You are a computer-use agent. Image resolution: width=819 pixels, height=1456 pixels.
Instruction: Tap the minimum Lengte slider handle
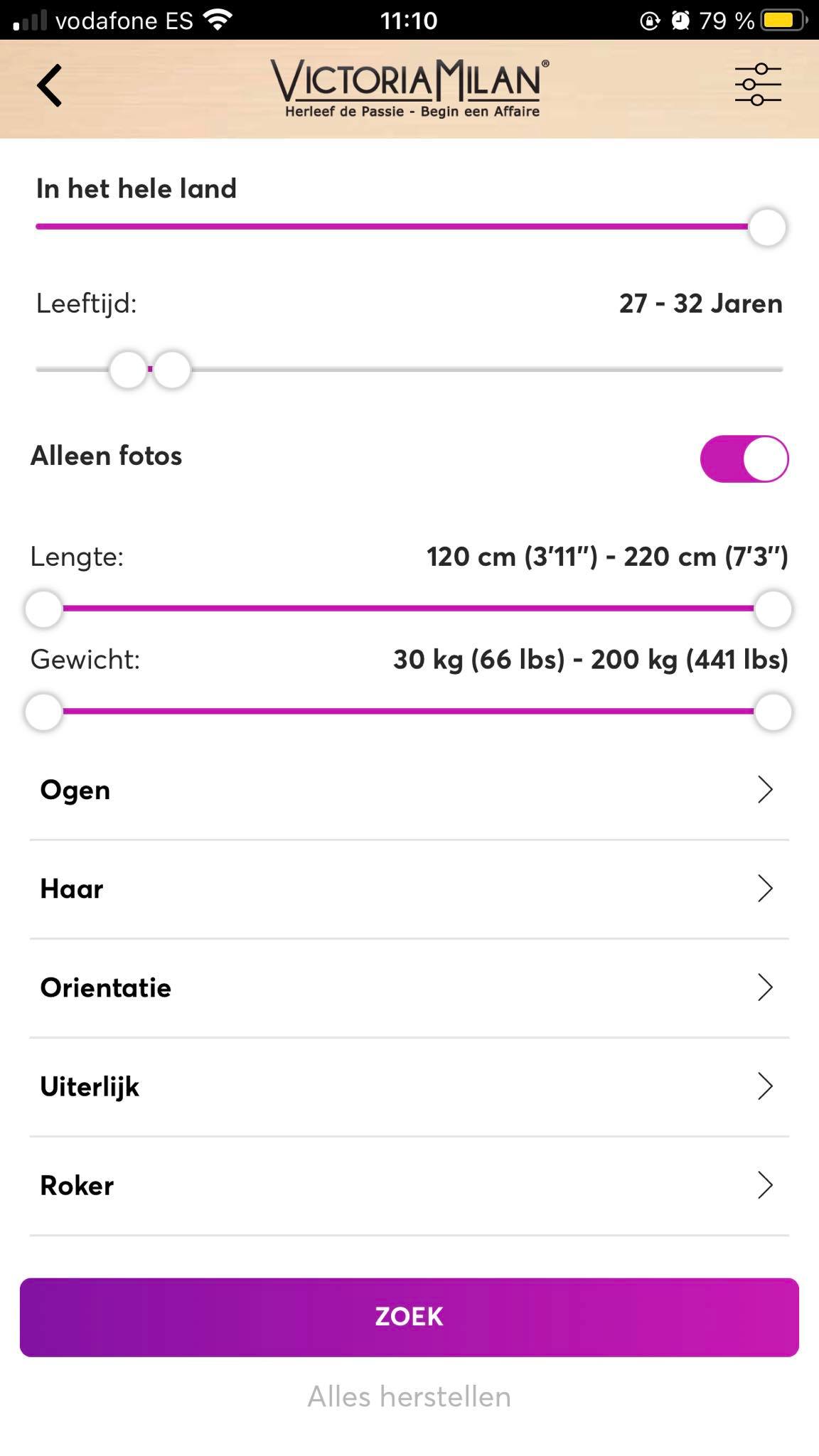tap(44, 609)
